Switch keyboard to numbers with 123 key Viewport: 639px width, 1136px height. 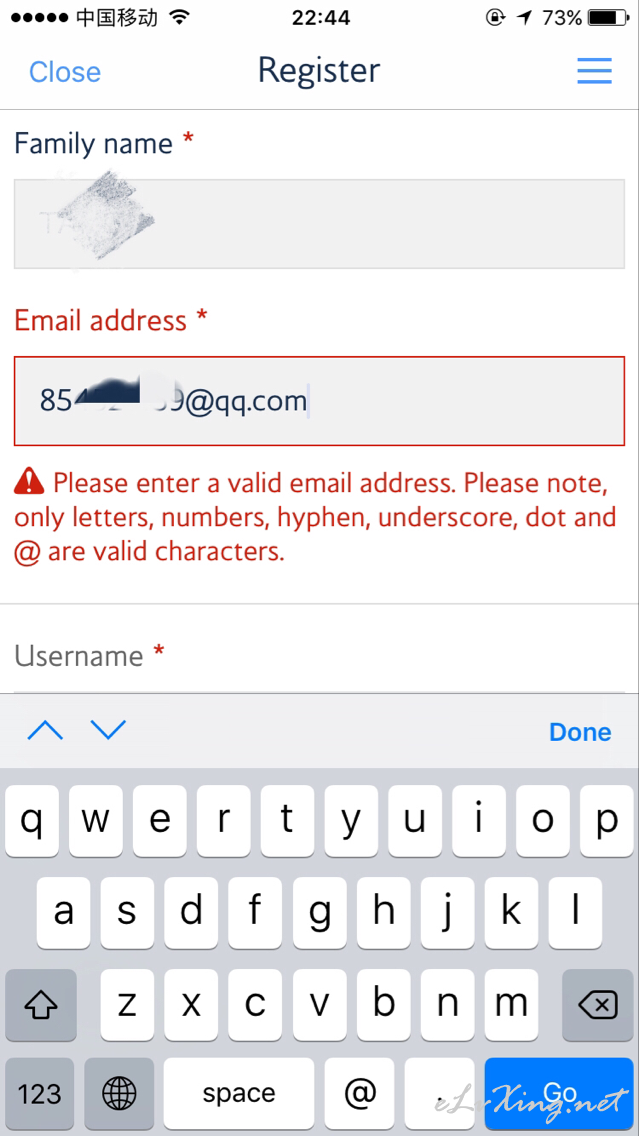point(40,1093)
